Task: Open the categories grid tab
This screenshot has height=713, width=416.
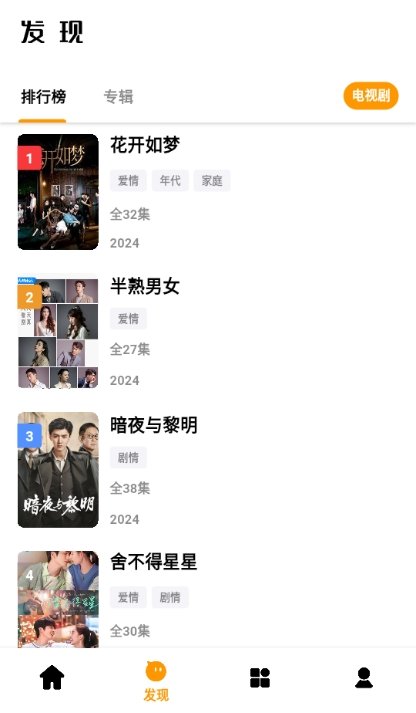Action: click(260, 678)
